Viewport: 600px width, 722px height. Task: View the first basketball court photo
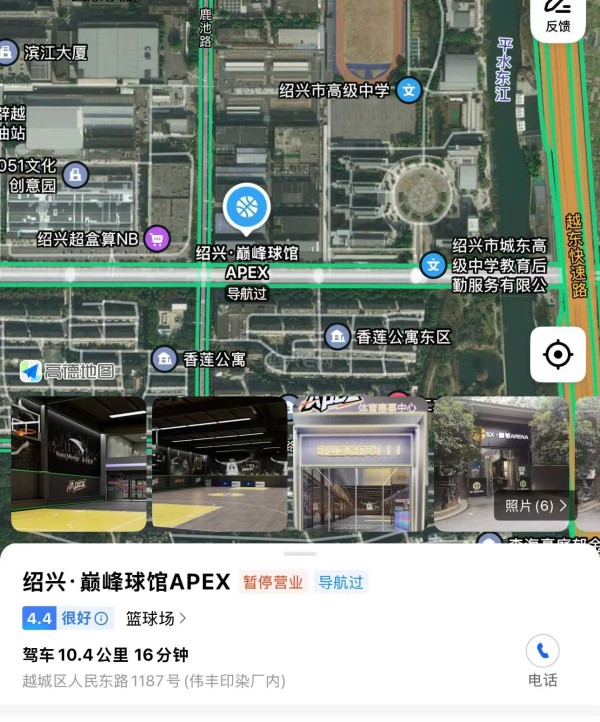(x=79, y=463)
